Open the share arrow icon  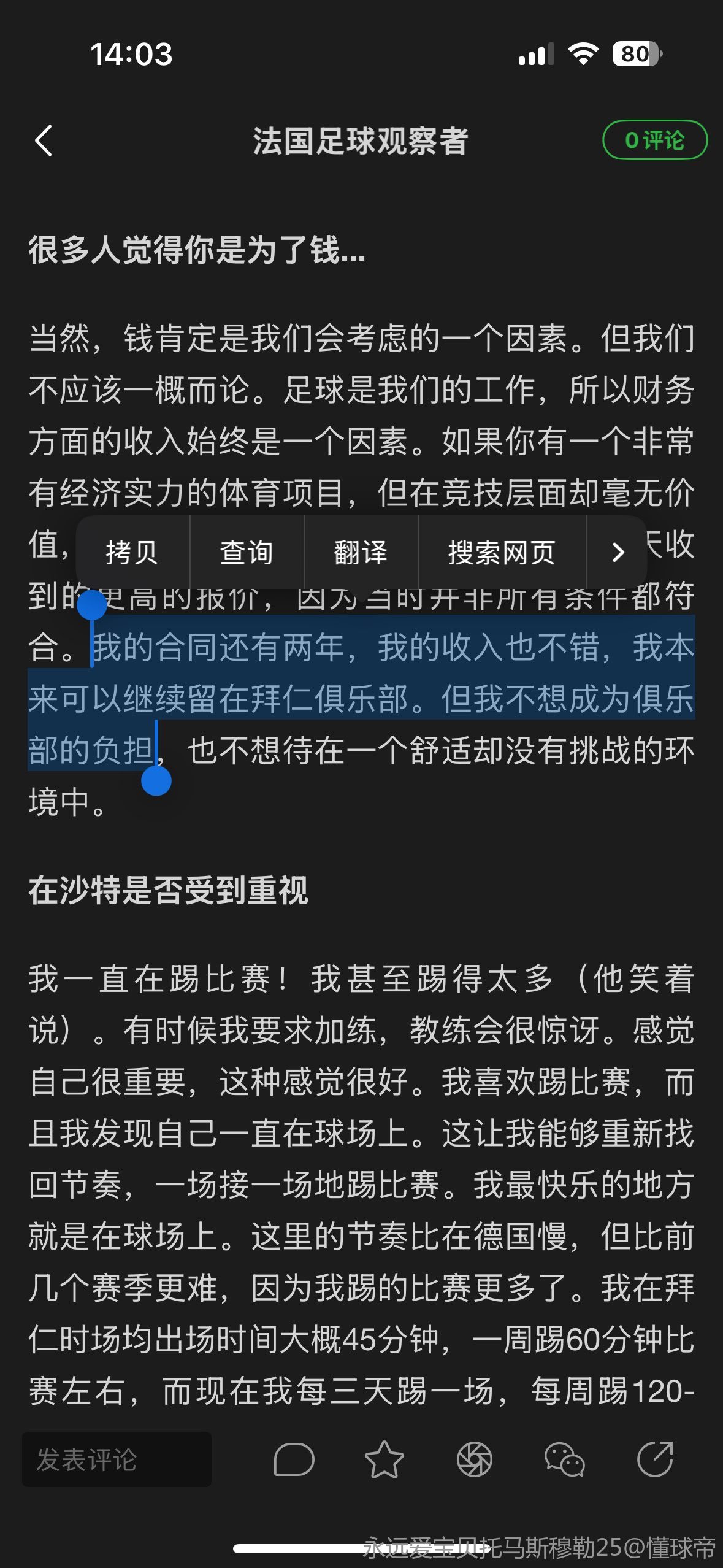point(654,1459)
